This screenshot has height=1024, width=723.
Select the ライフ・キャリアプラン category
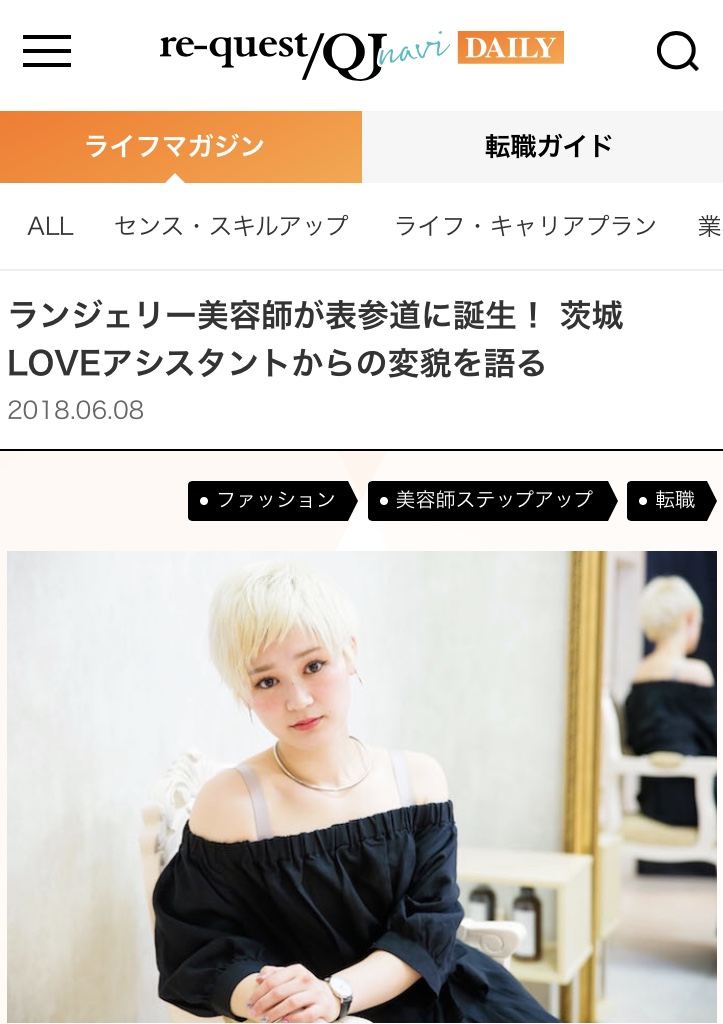click(x=525, y=226)
